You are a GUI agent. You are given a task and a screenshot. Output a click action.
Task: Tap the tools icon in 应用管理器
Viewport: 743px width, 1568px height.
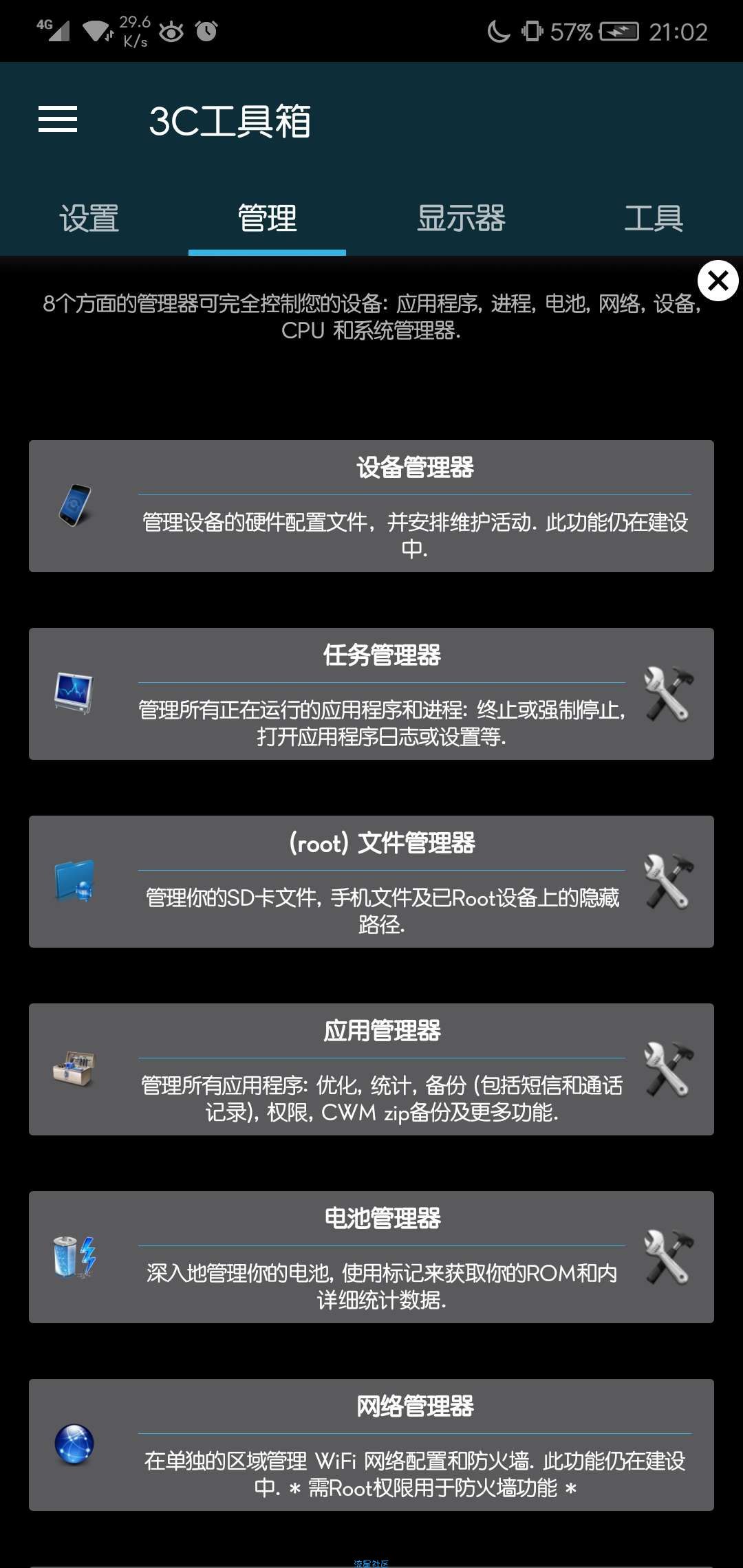[x=668, y=1069]
